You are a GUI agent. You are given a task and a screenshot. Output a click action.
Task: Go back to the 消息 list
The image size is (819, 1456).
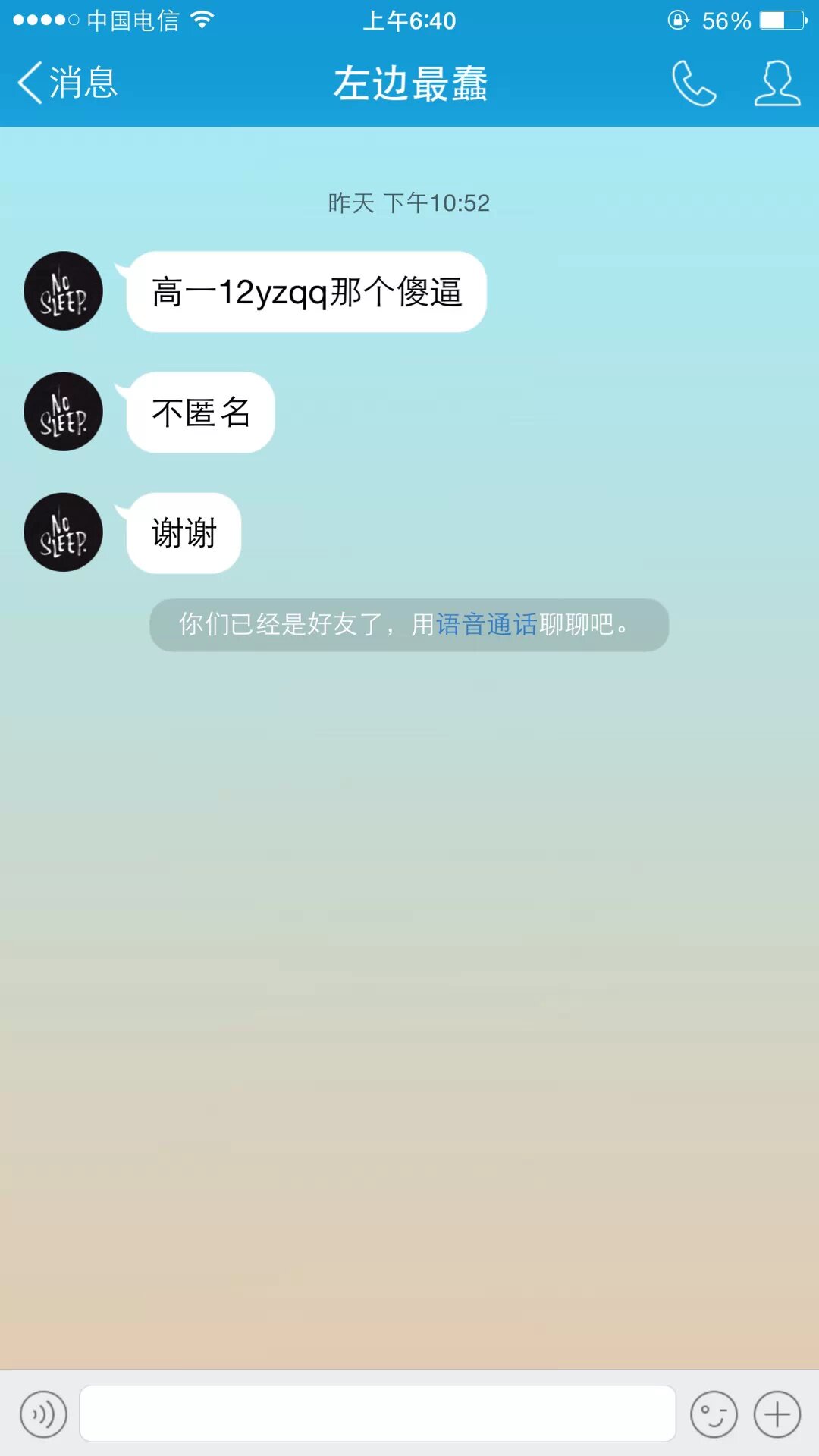pos(67,83)
